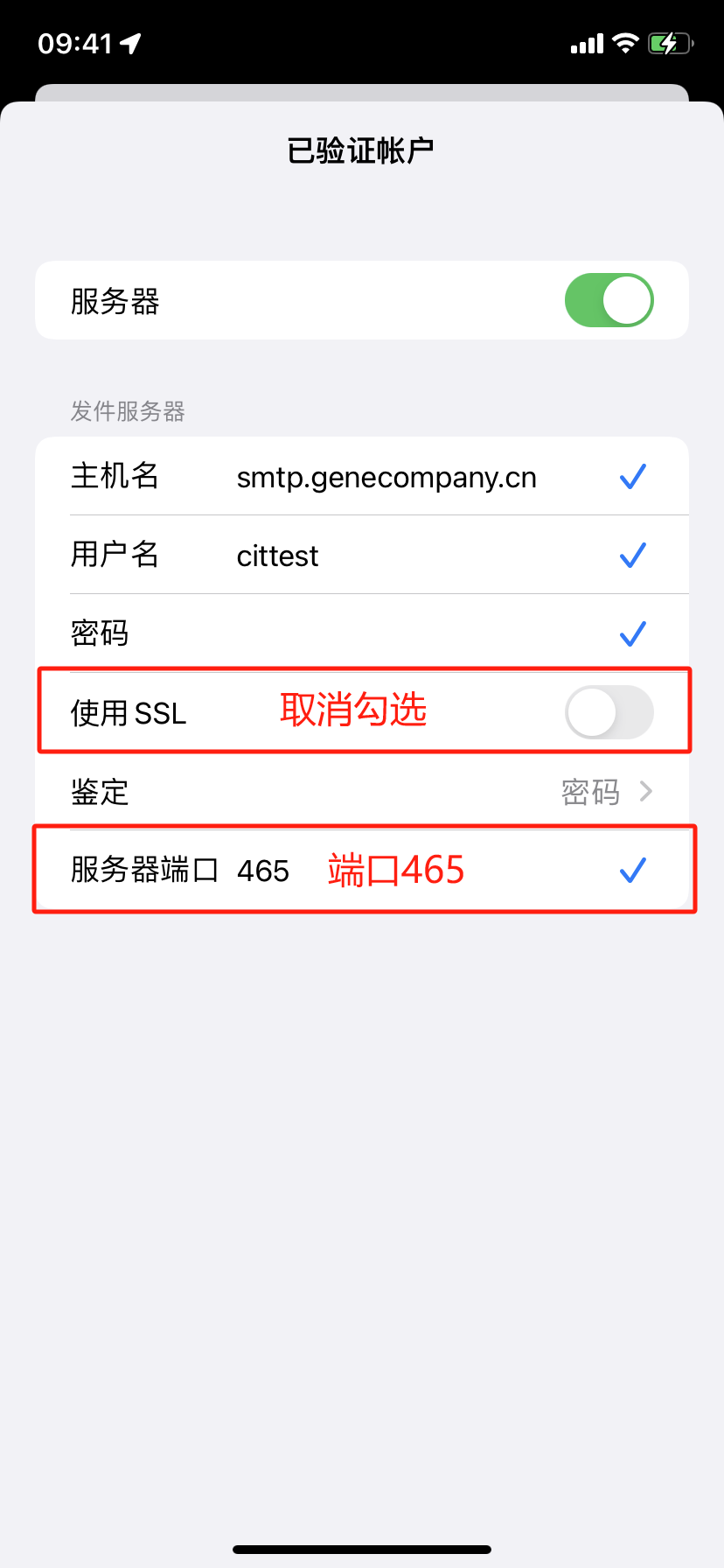Turn off the 服务器 switch
The width and height of the screenshot is (724, 1568).
tap(609, 300)
